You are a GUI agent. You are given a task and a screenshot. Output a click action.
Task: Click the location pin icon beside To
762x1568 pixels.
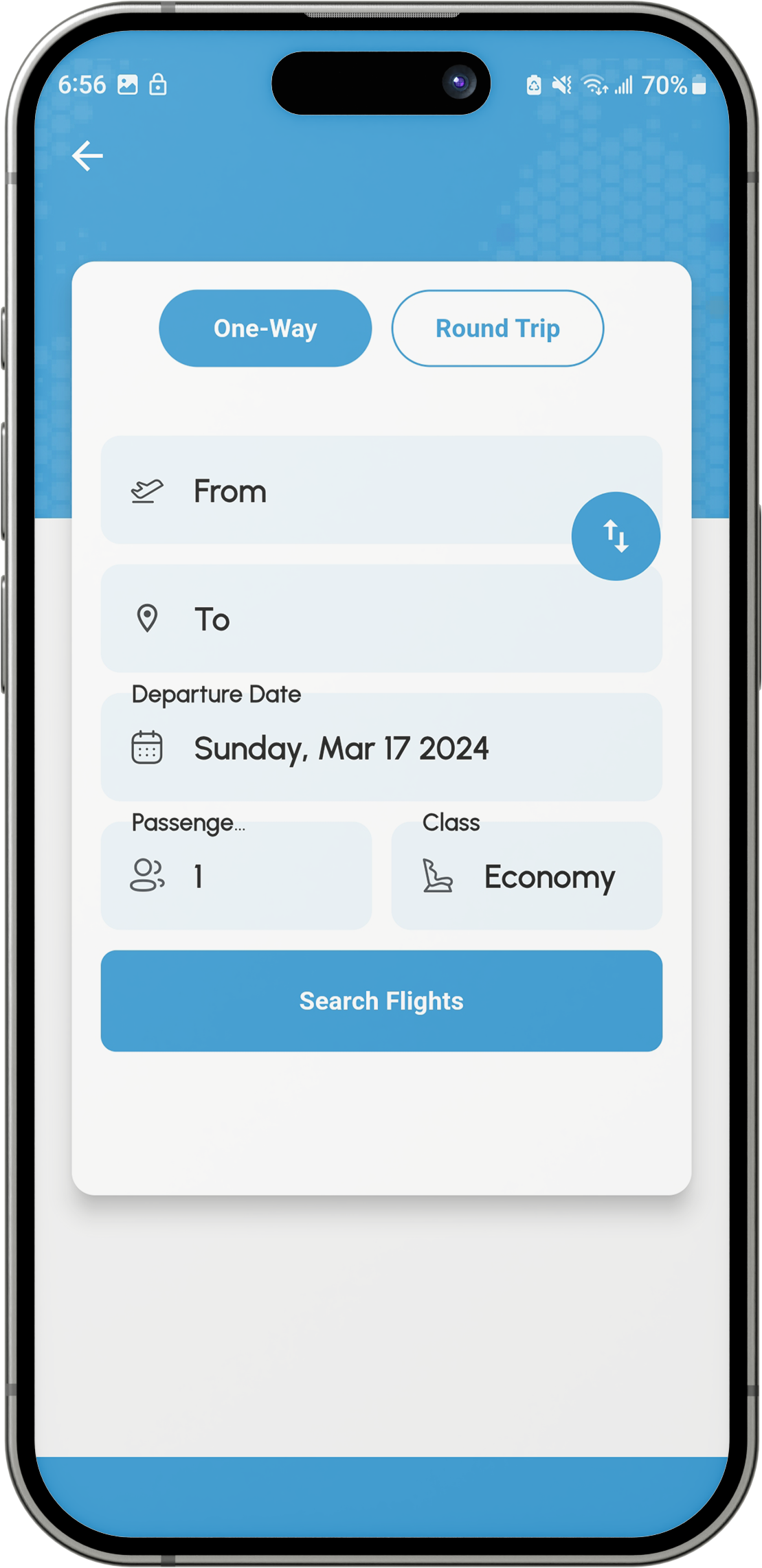click(147, 619)
